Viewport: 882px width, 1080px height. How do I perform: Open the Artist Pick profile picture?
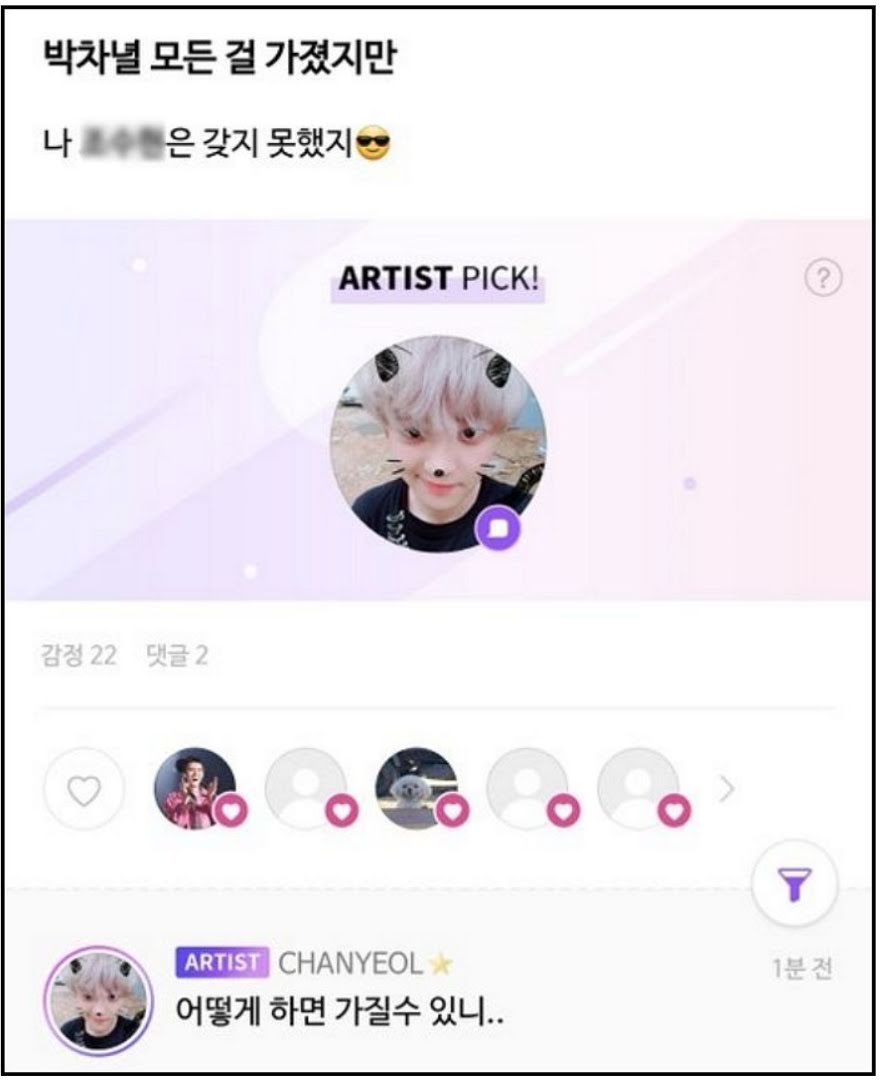coord(438,444)
